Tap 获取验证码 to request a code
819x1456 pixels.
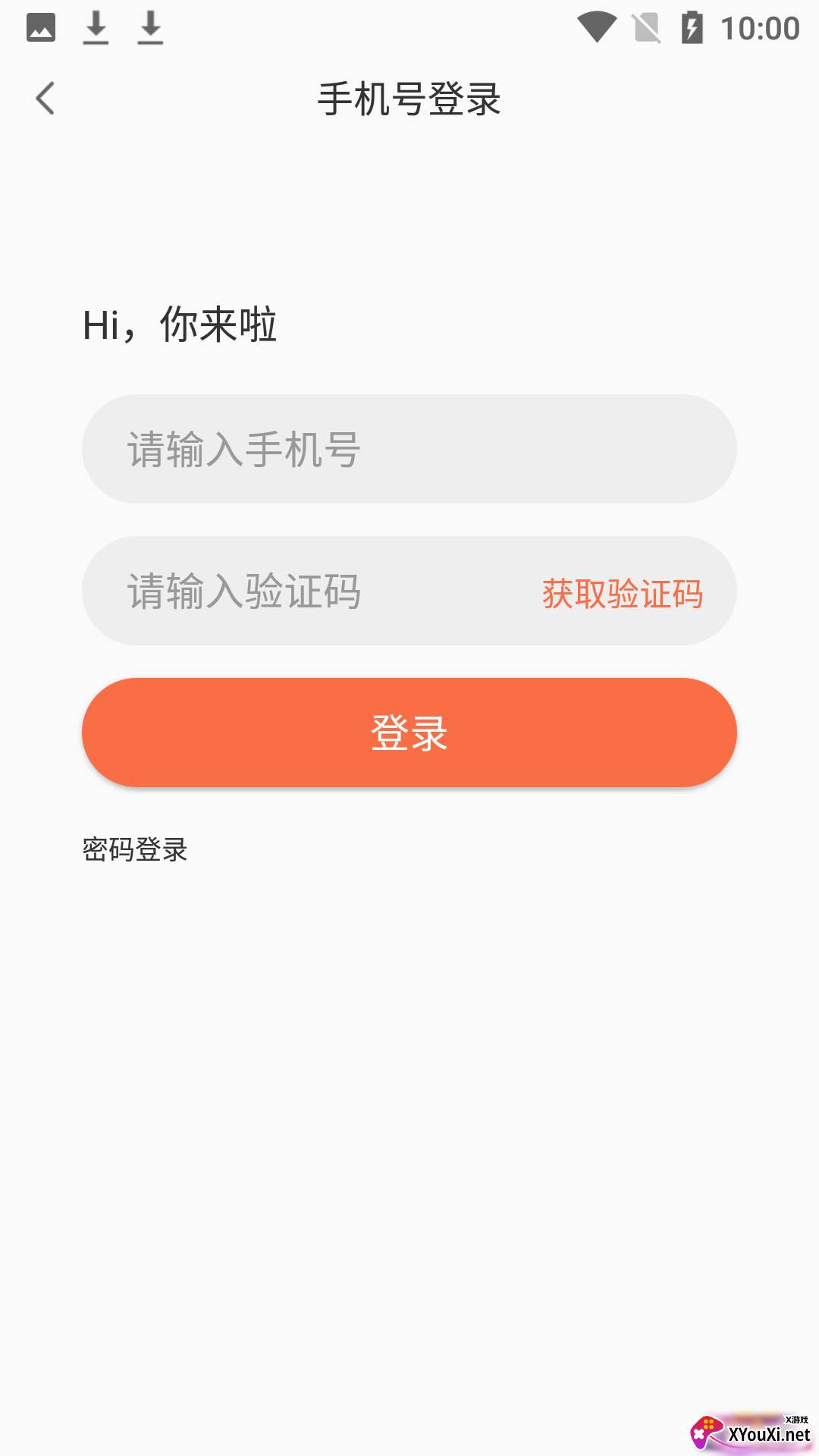pos(622,593)
